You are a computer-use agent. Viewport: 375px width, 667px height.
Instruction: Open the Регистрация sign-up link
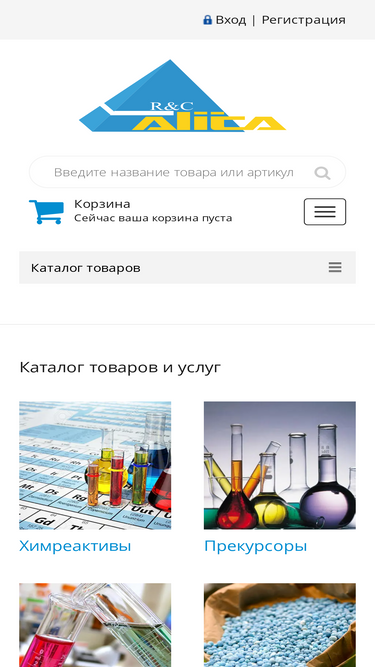tap(303, 20)
